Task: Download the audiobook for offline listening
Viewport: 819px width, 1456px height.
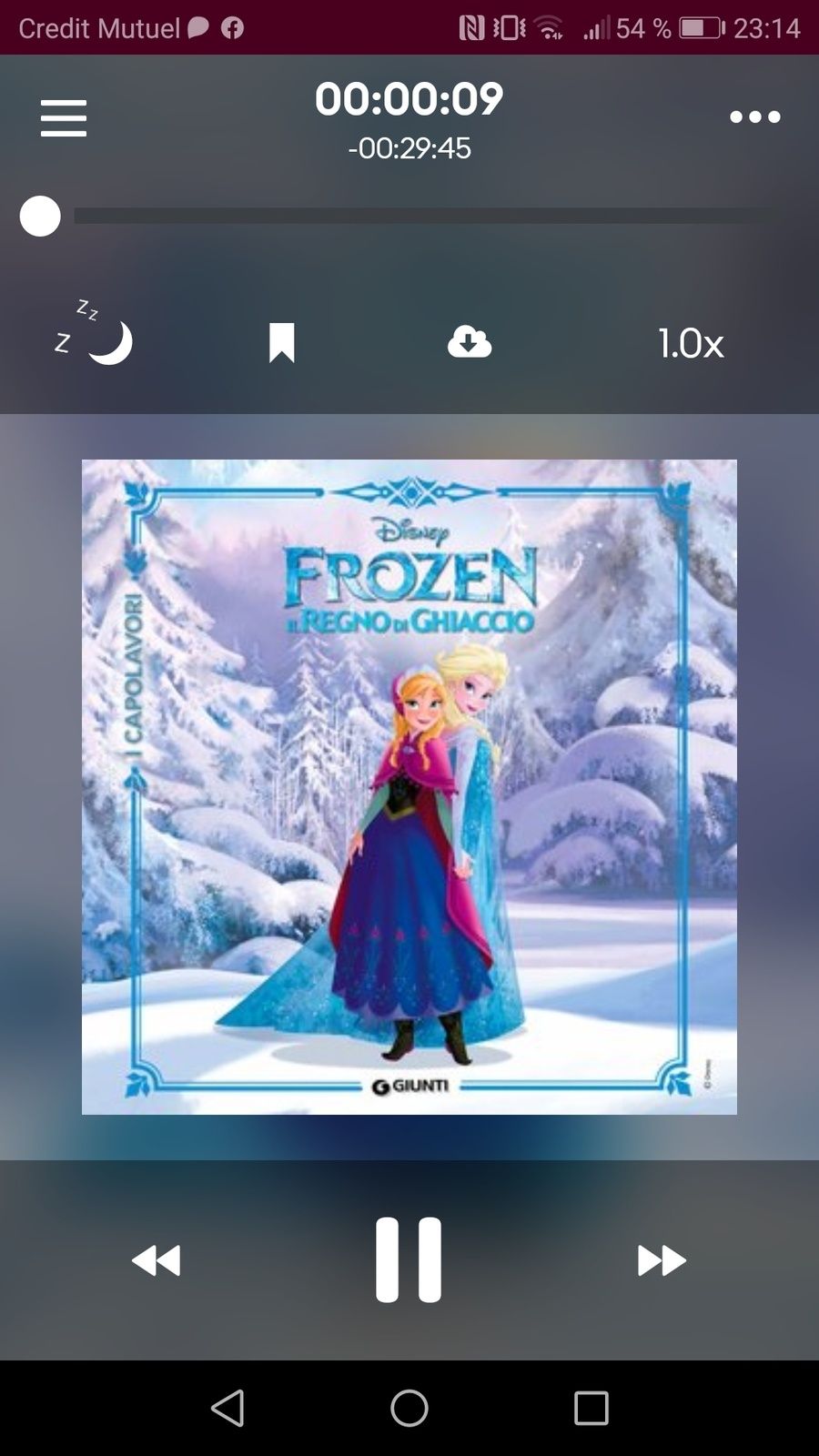Action: click(470, 342)
